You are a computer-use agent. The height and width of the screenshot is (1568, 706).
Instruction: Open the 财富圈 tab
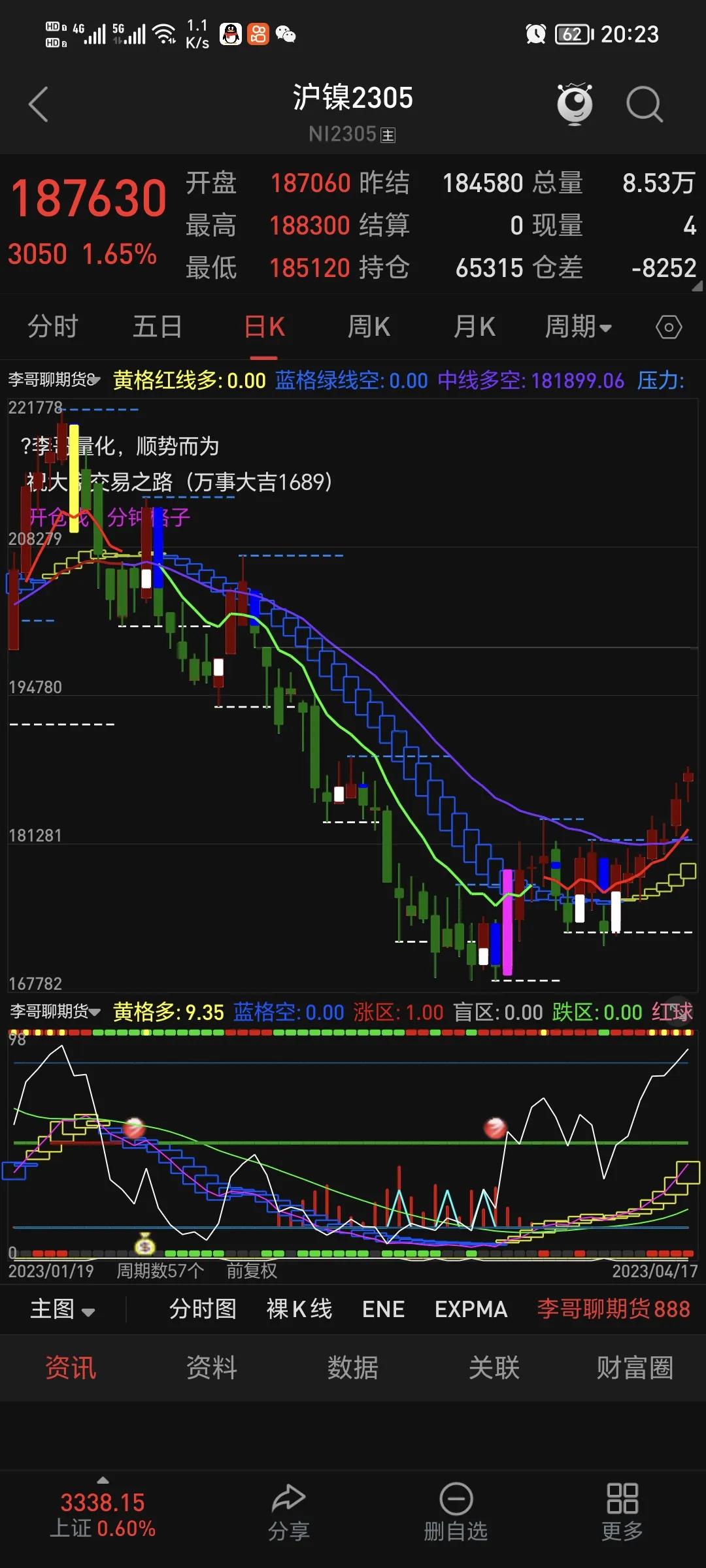[x=635, y=1368]
